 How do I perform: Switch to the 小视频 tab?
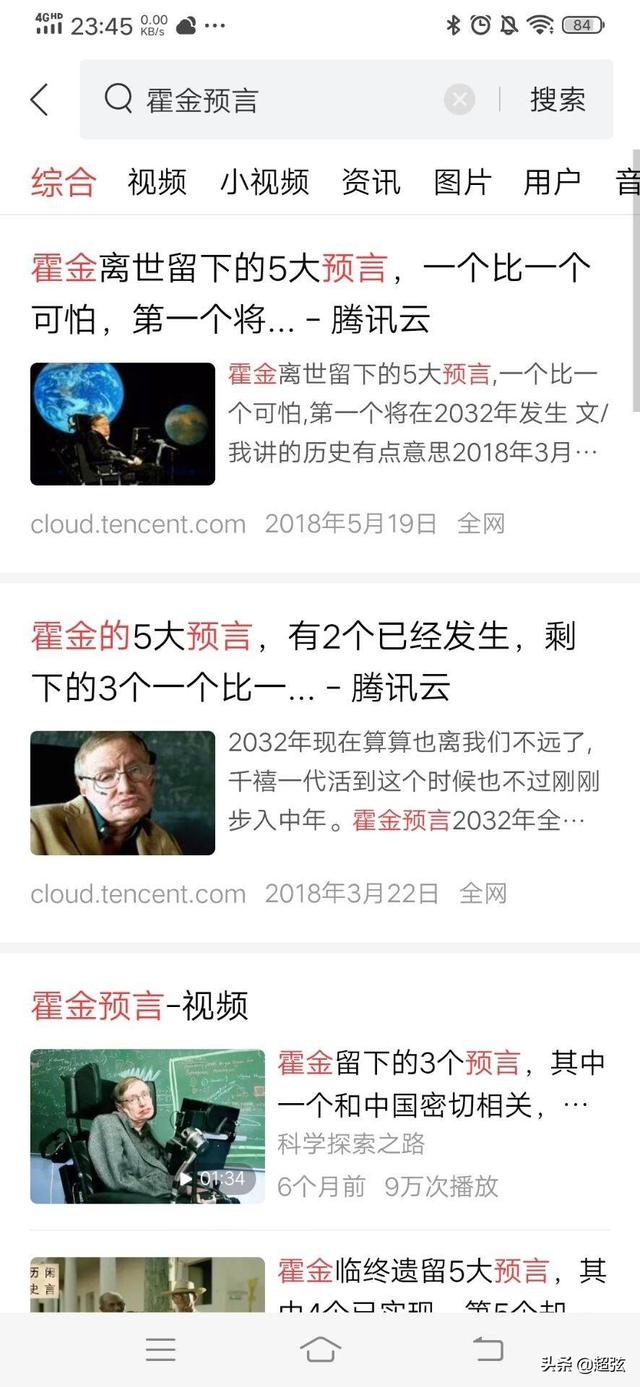click(264, 182)
